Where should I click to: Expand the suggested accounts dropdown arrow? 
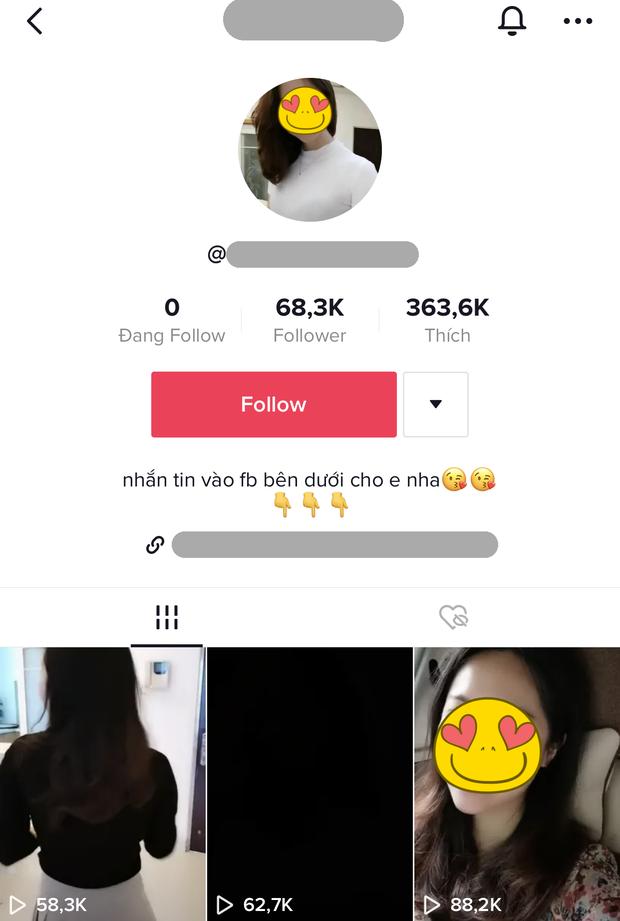click(435, 404)
